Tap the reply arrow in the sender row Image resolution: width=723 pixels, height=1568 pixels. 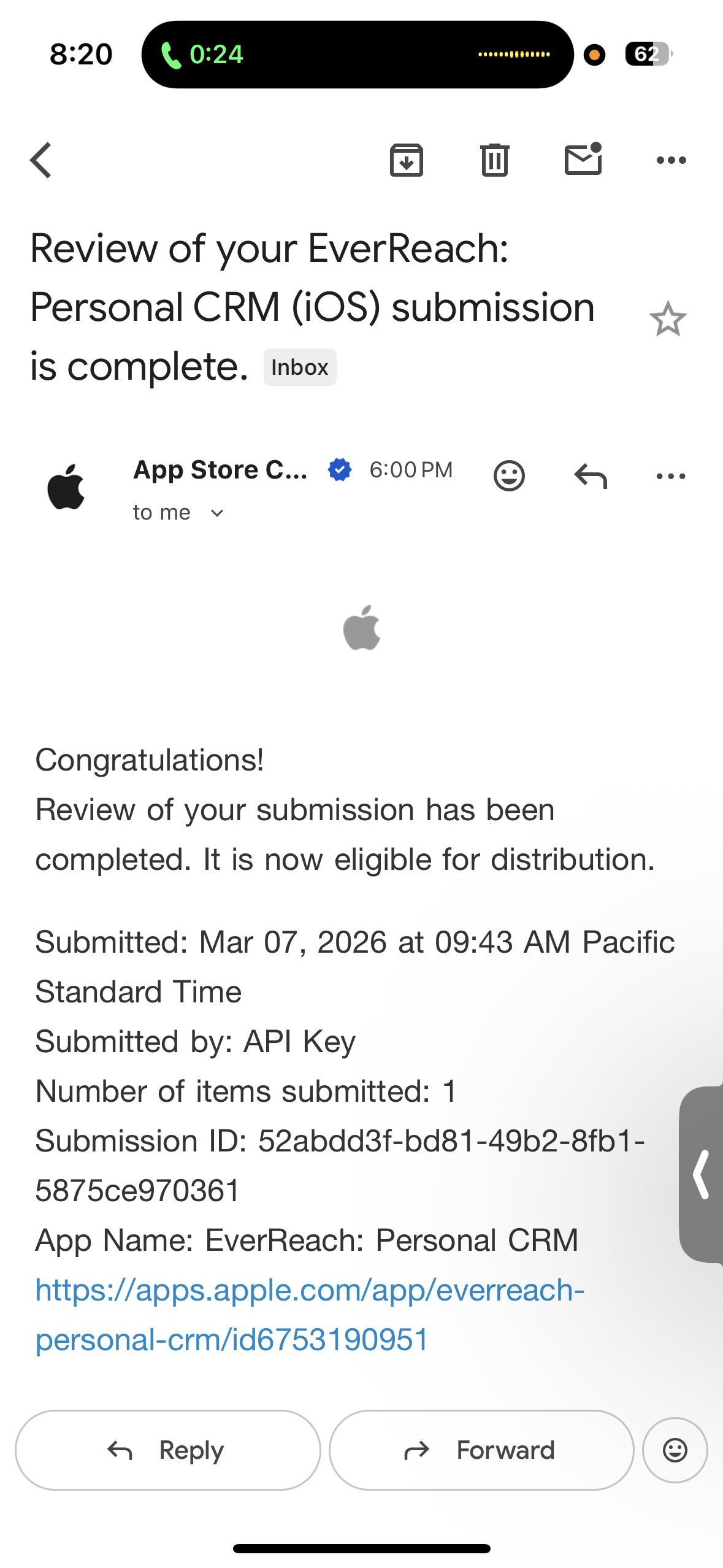coord(590,475)
